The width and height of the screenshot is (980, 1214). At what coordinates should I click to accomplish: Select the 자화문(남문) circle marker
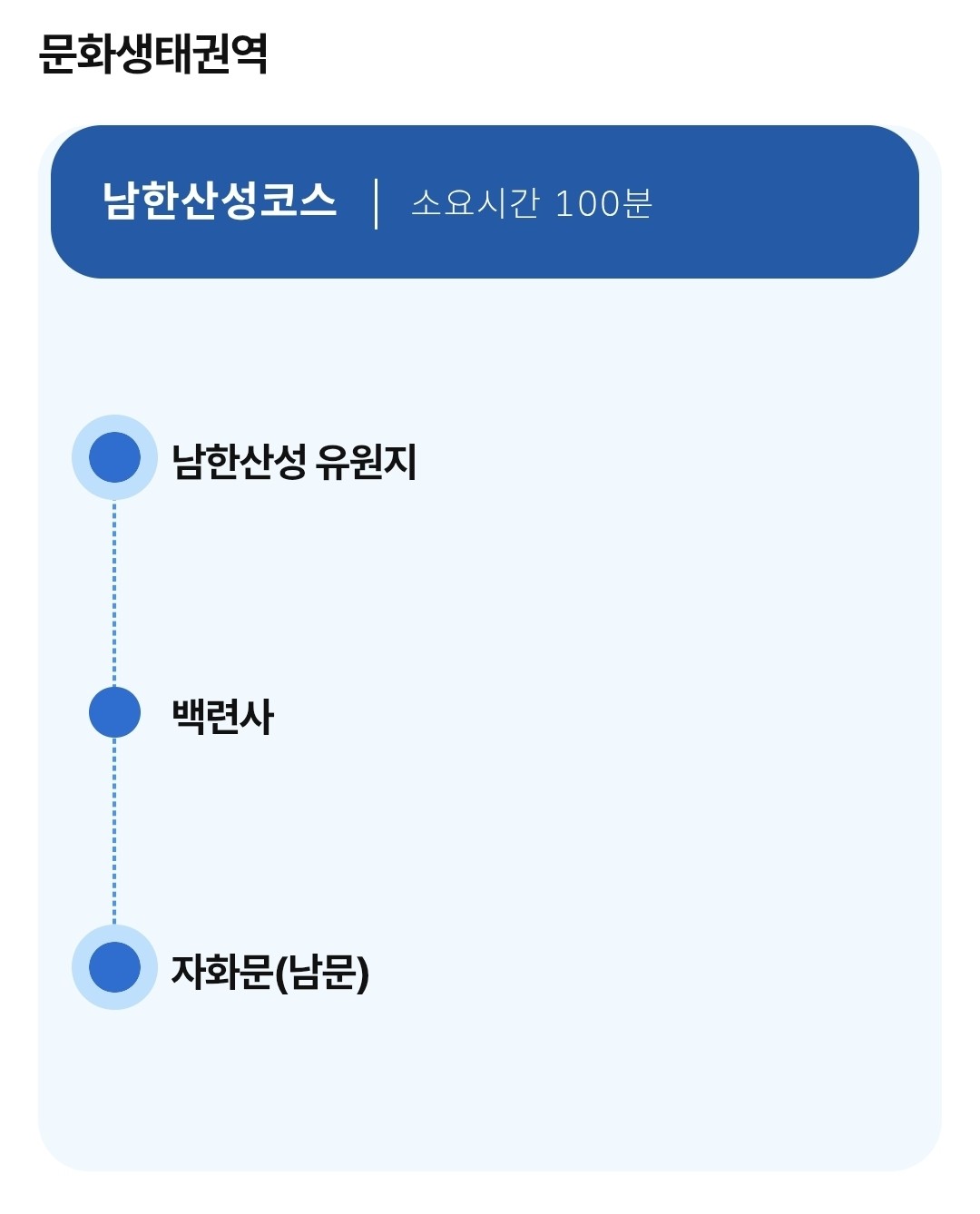point(113,969)
